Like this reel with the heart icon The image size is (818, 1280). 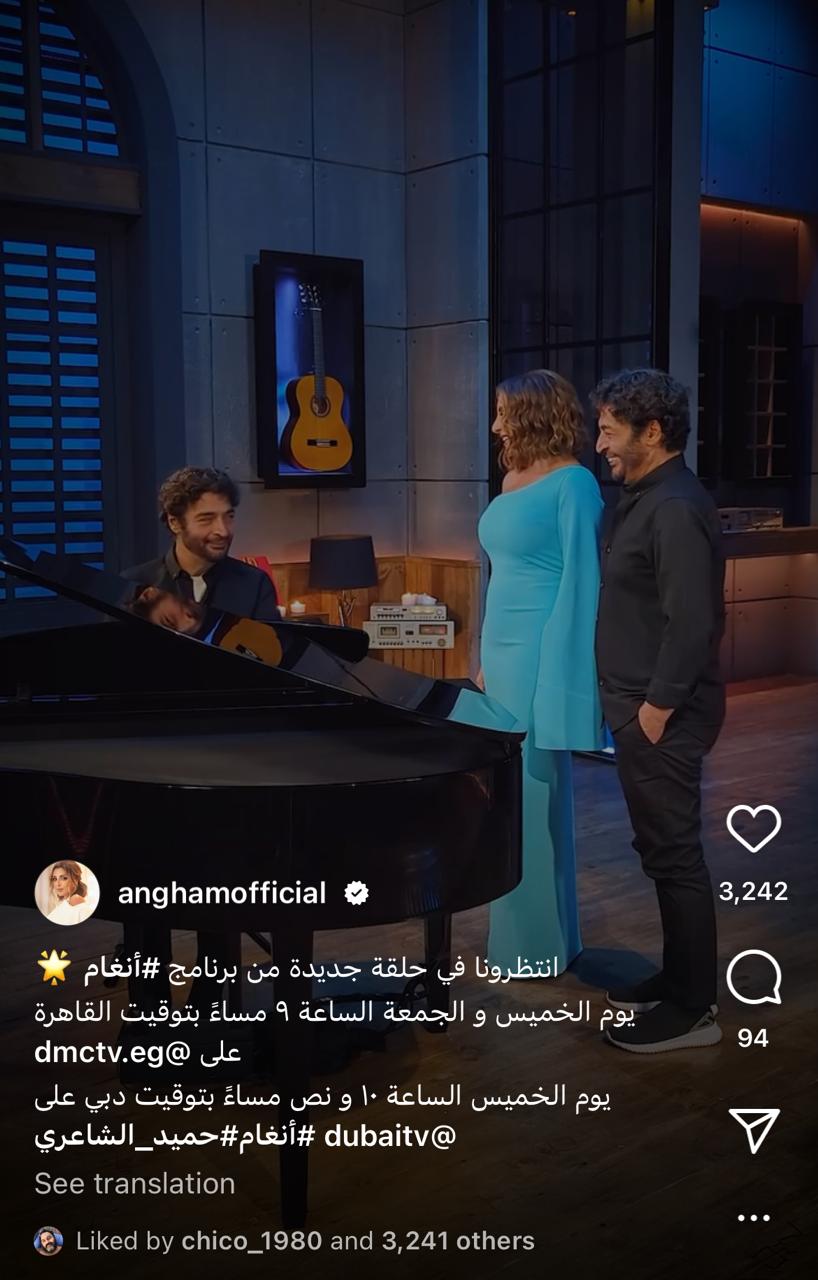(753, 829)
